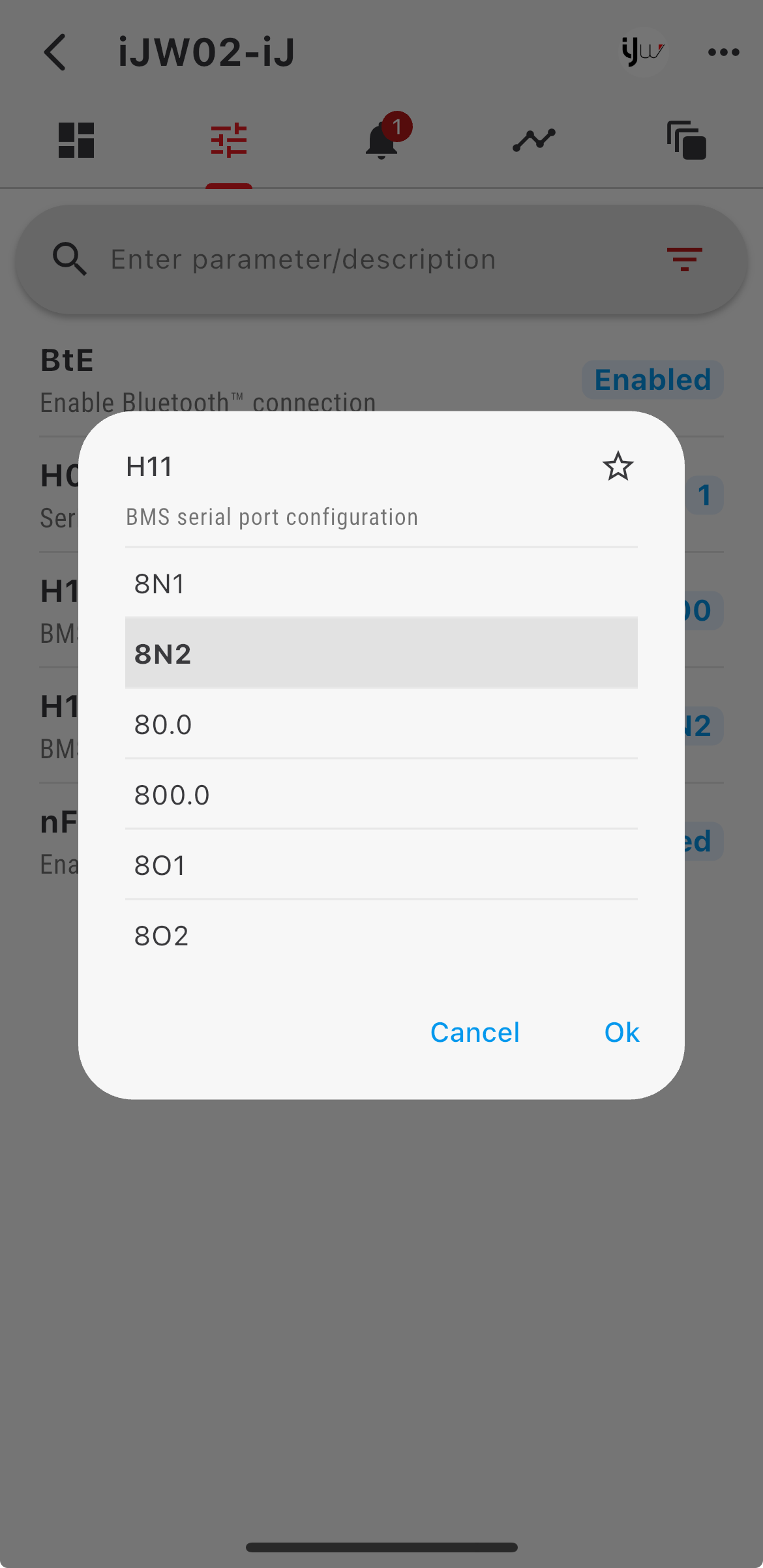Cancel the H11 dialog
The image size is (763, 1568).
[475, 1032]
